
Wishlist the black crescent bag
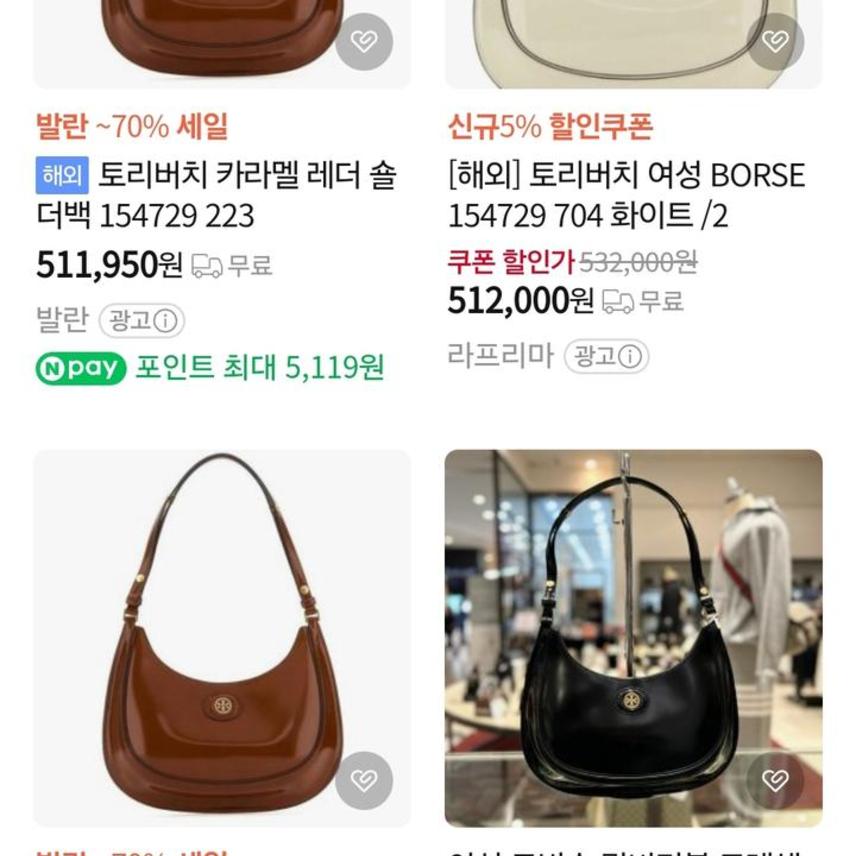pos(775,780)
